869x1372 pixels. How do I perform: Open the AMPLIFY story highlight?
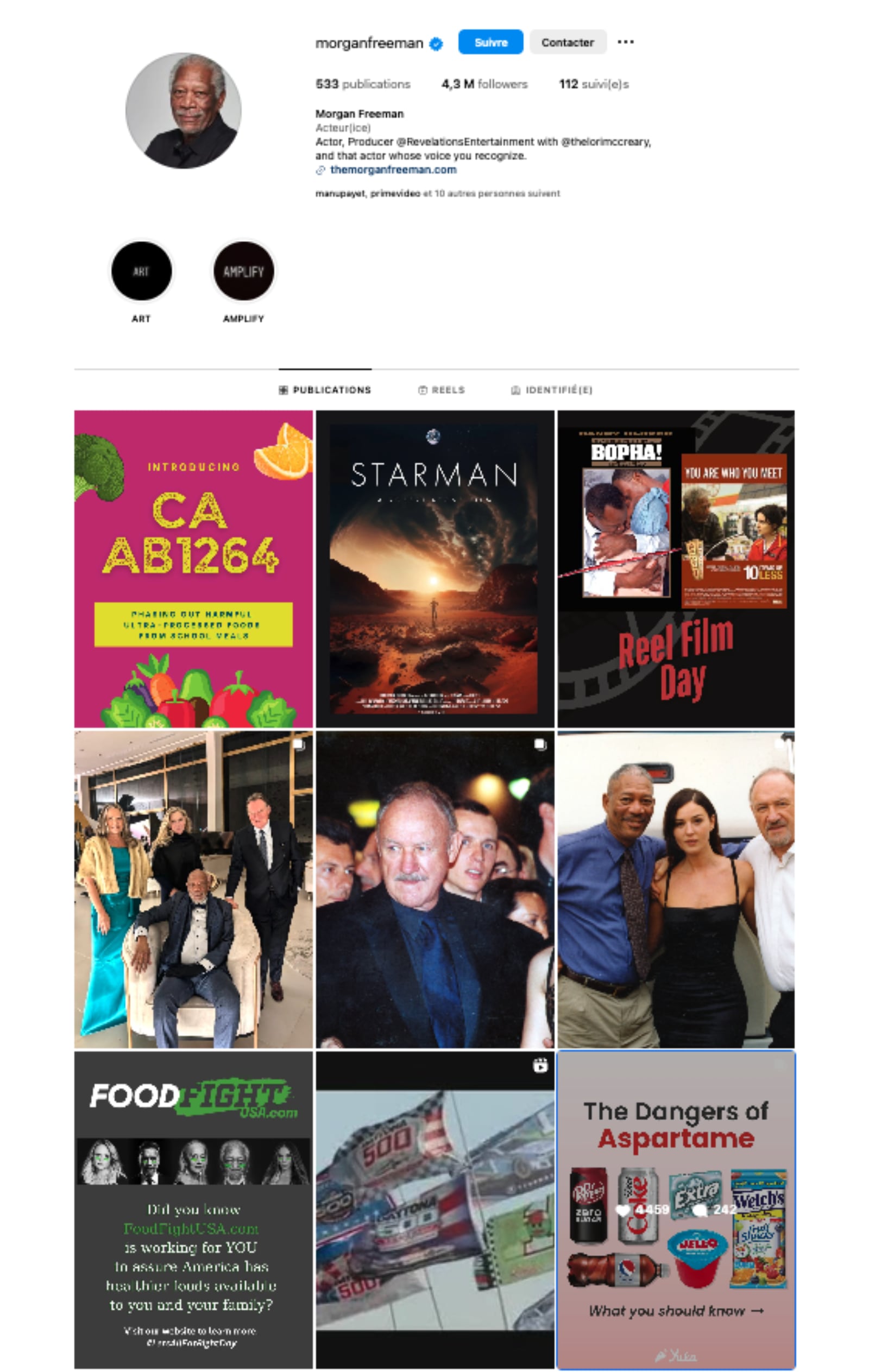click(x=243, y=271)
